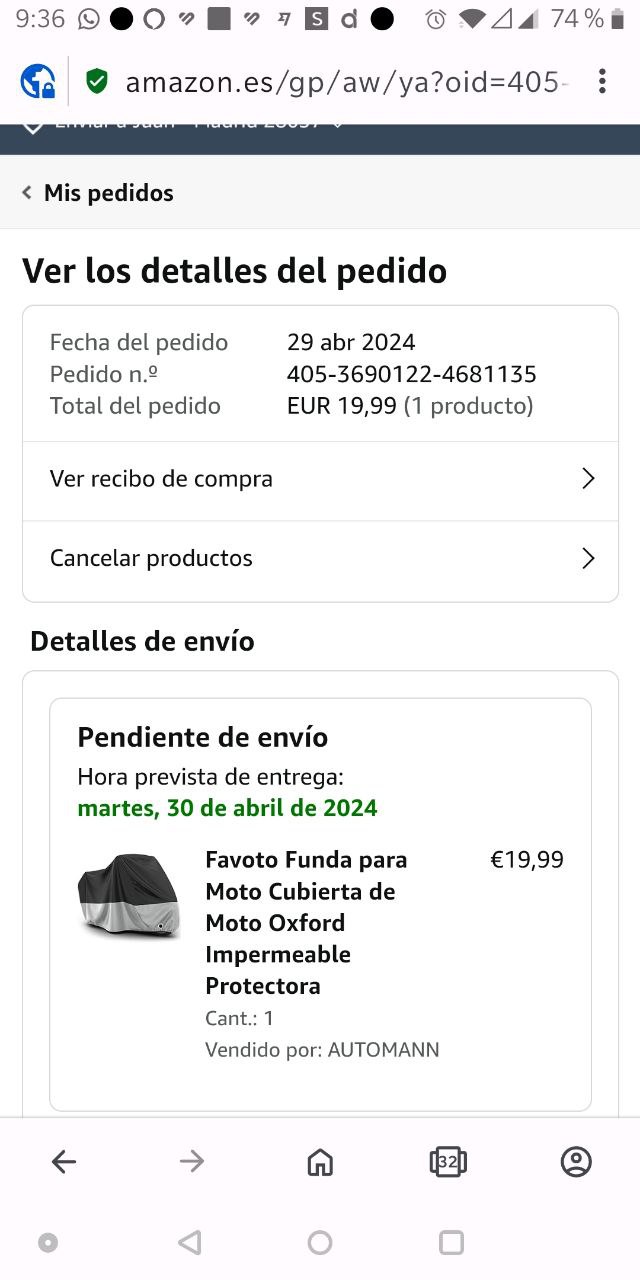640x1280 pixels.
Task: Open the Favoto motorcycle cover product
Action: pyautogui.click(x=305, y=922)
